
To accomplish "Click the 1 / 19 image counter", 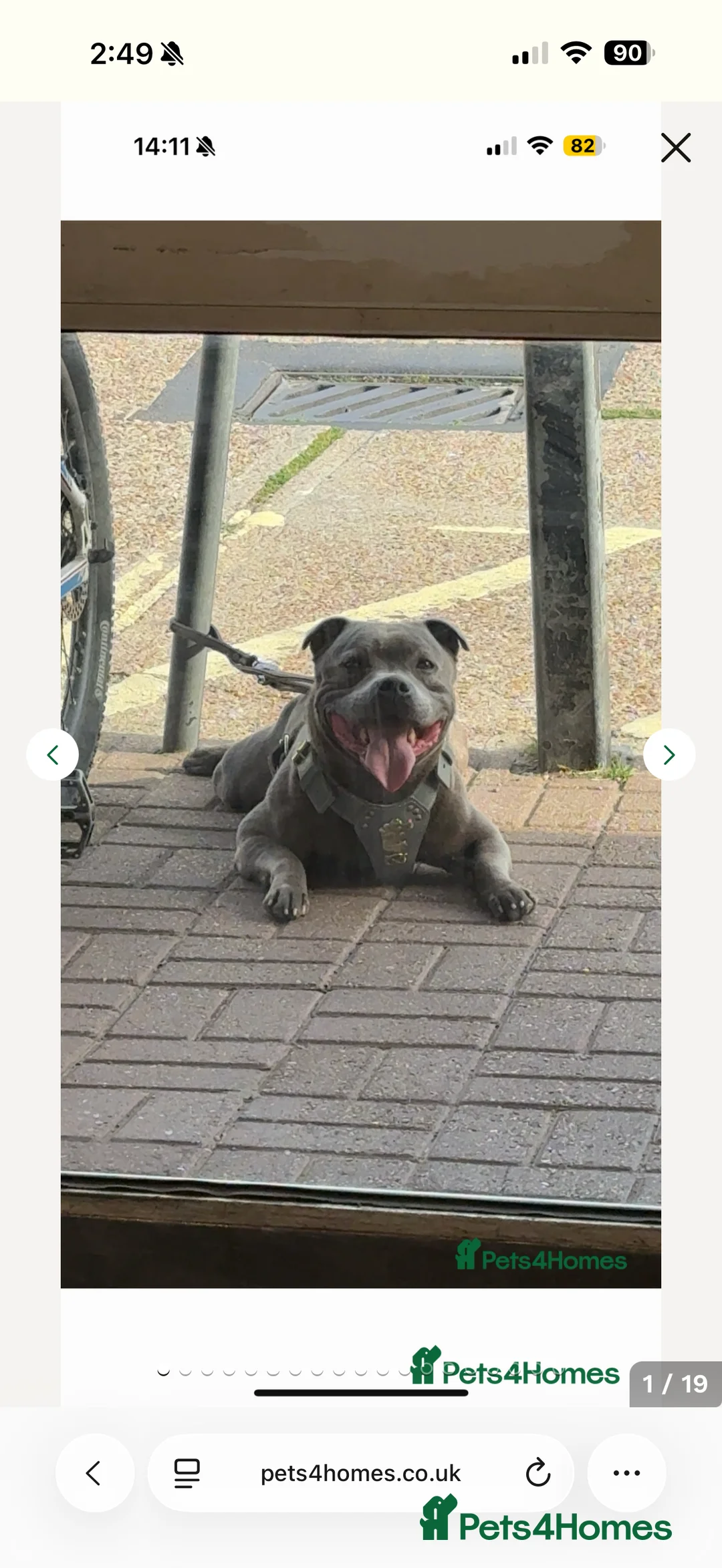I will 675,1383.
